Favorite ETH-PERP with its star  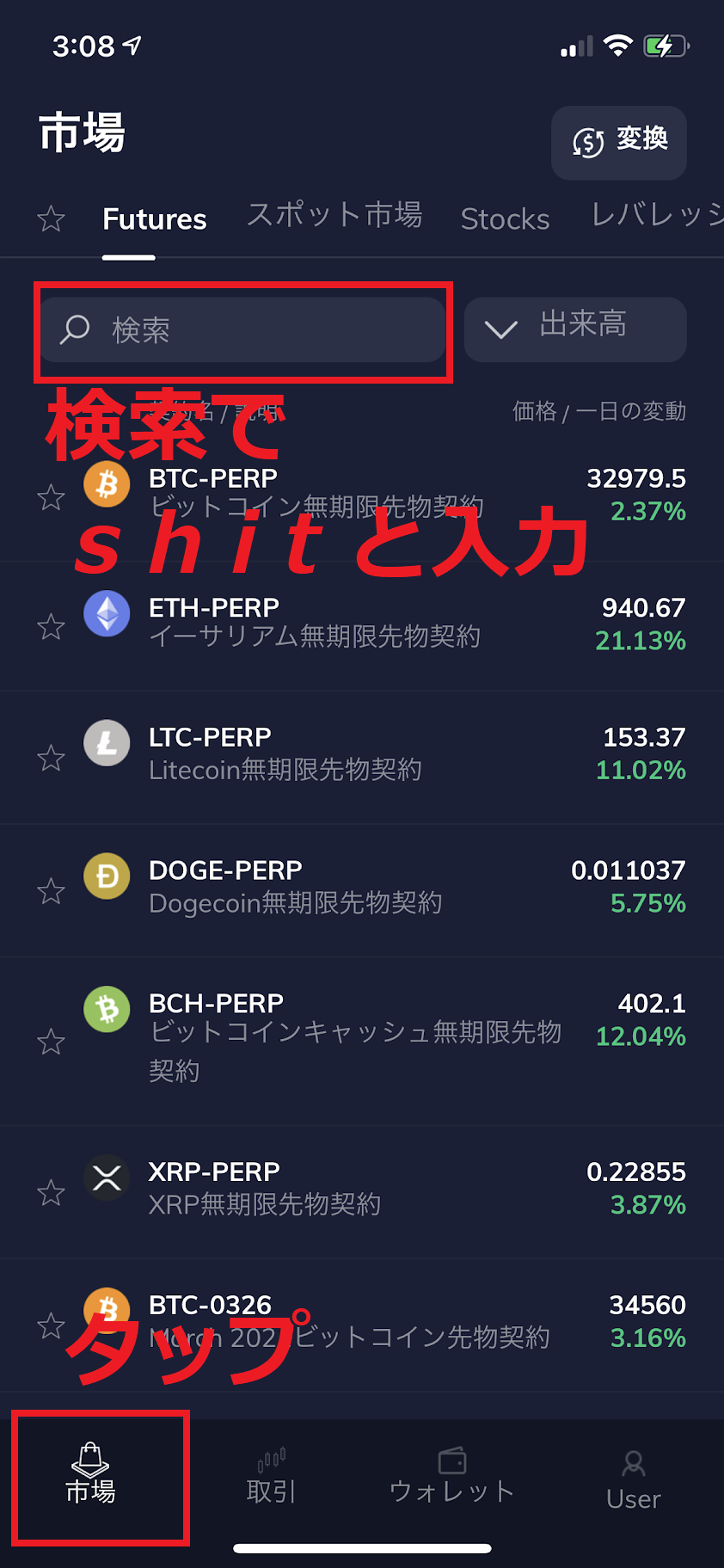(x=52, y=627)
